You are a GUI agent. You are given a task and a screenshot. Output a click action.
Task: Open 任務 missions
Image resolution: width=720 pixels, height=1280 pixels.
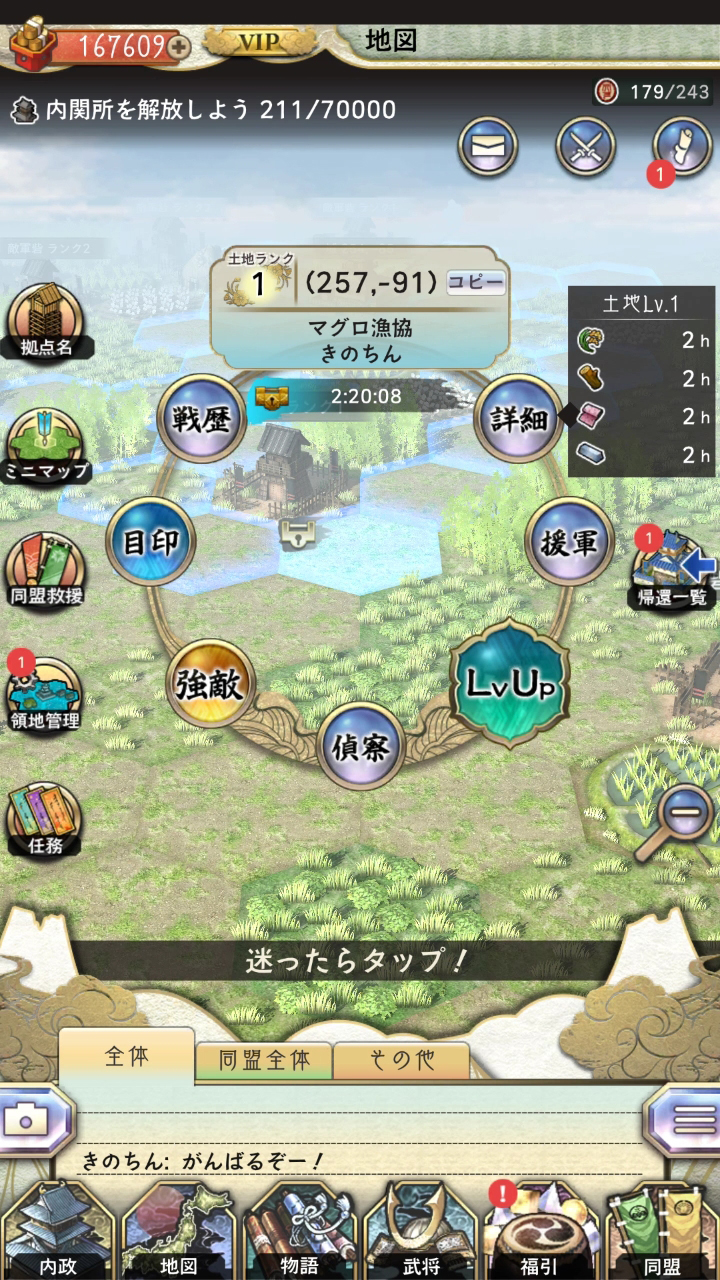coord(43,820)
